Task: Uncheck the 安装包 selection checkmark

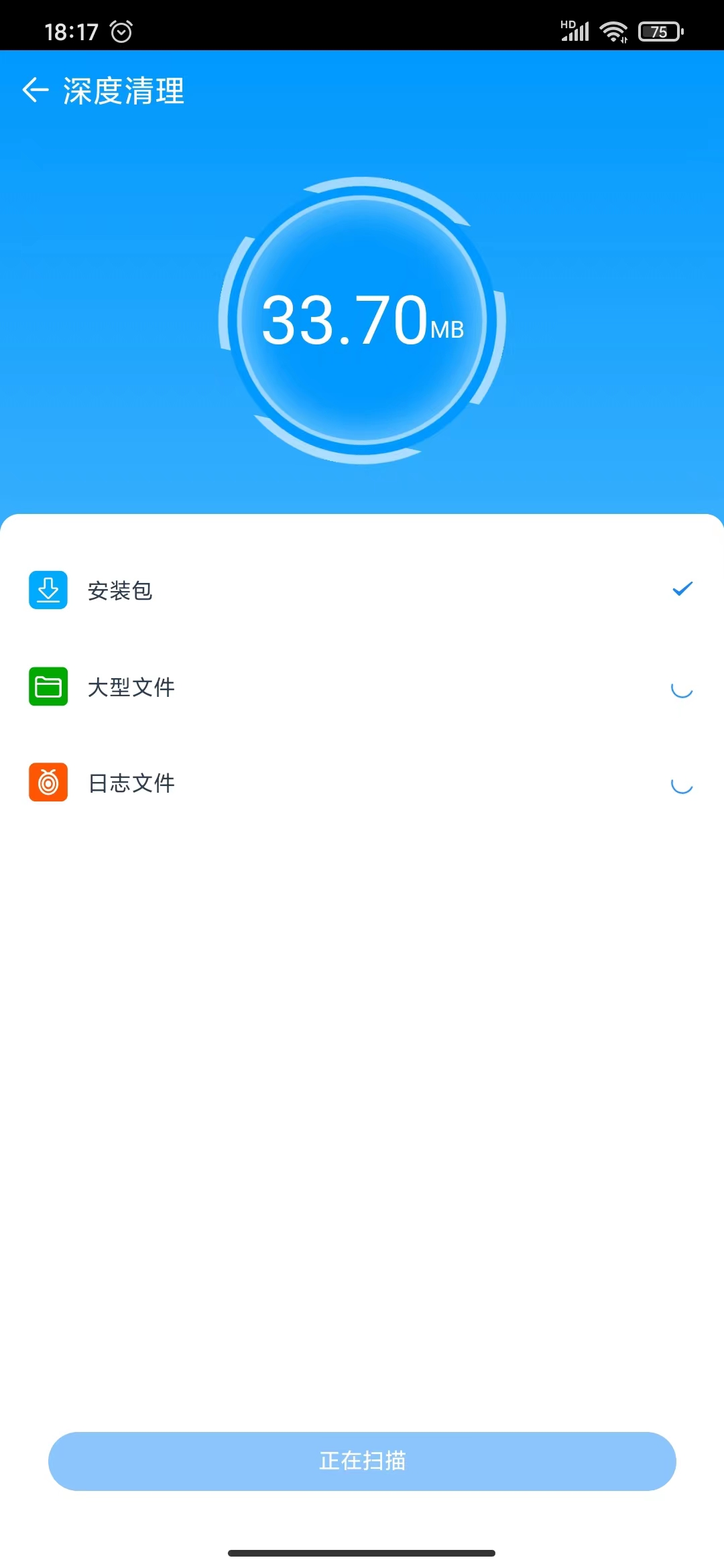Action: (x=681, y=590)
